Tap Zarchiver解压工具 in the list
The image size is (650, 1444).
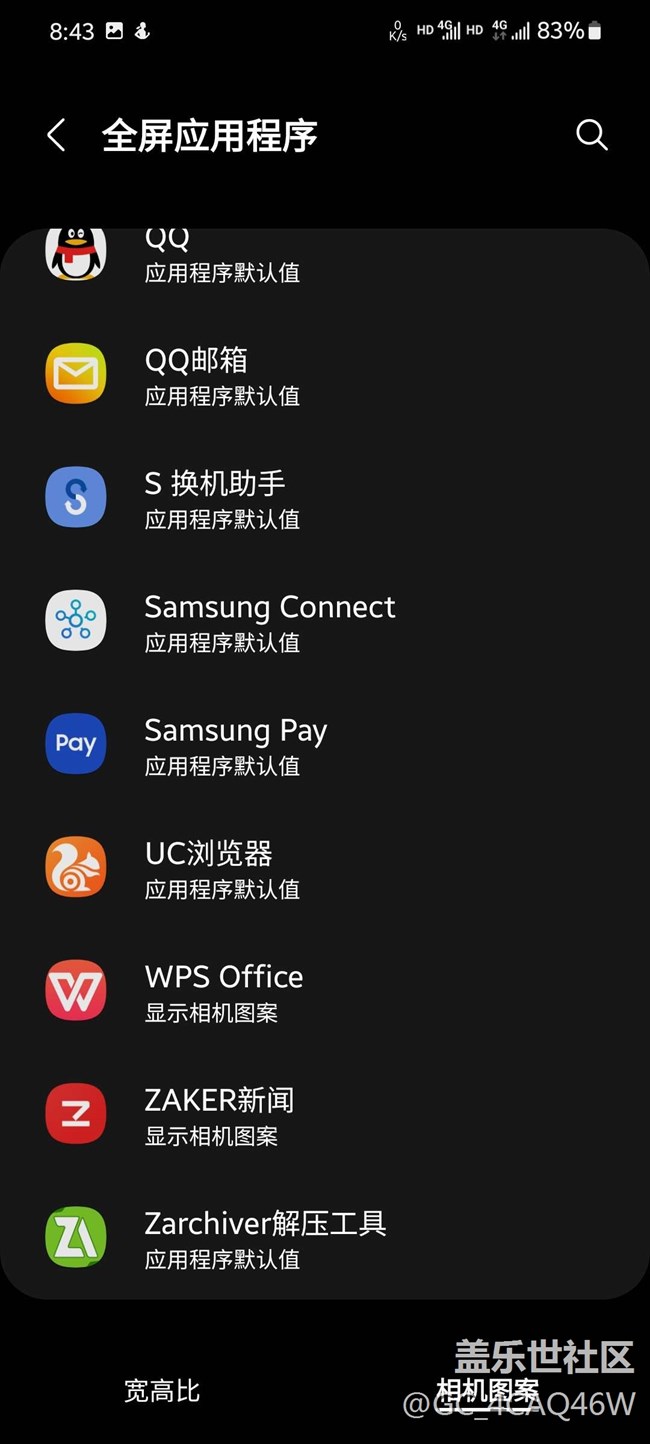[325, 1236]
